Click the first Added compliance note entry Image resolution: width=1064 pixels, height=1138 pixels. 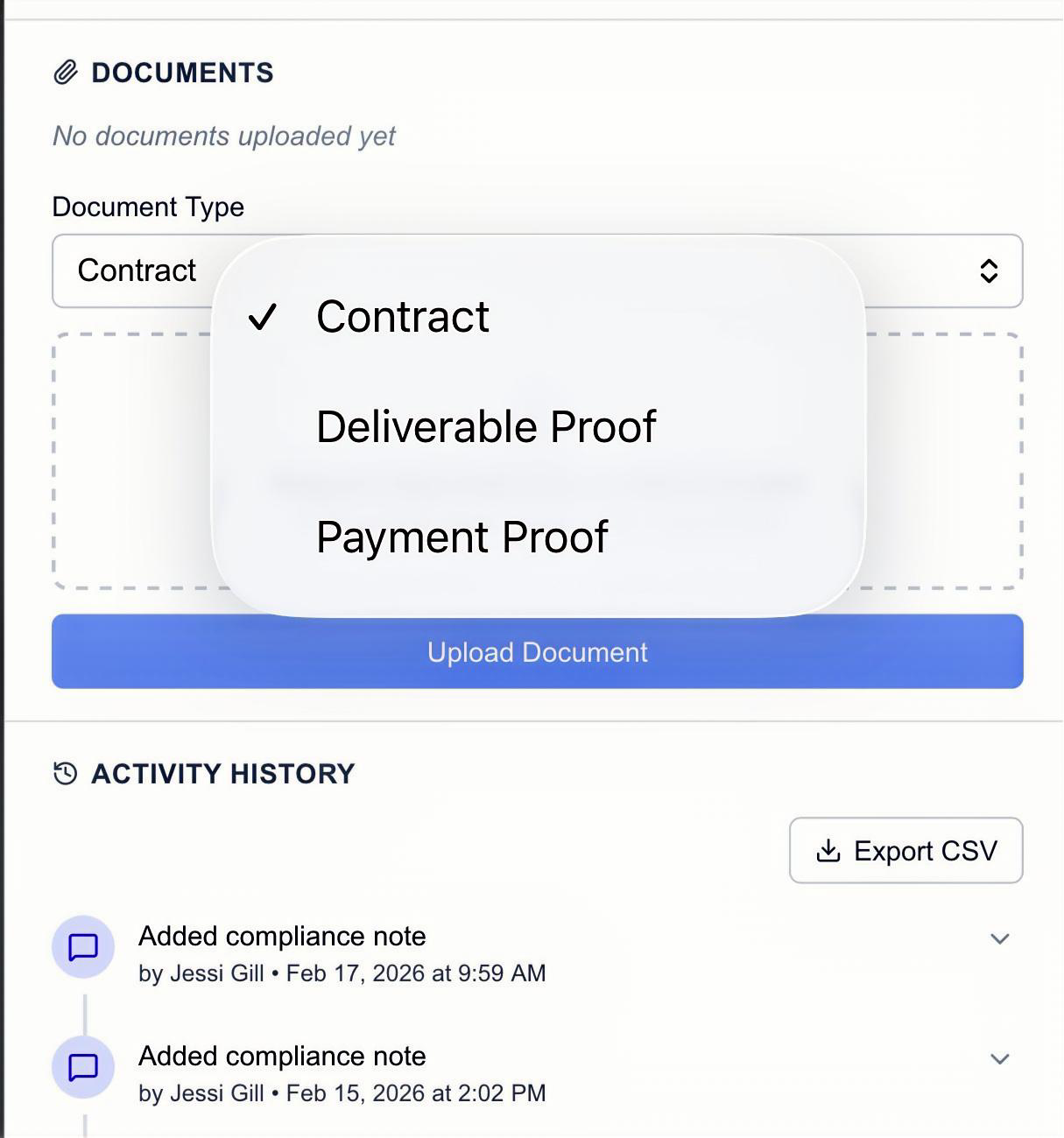coord(281,936)
